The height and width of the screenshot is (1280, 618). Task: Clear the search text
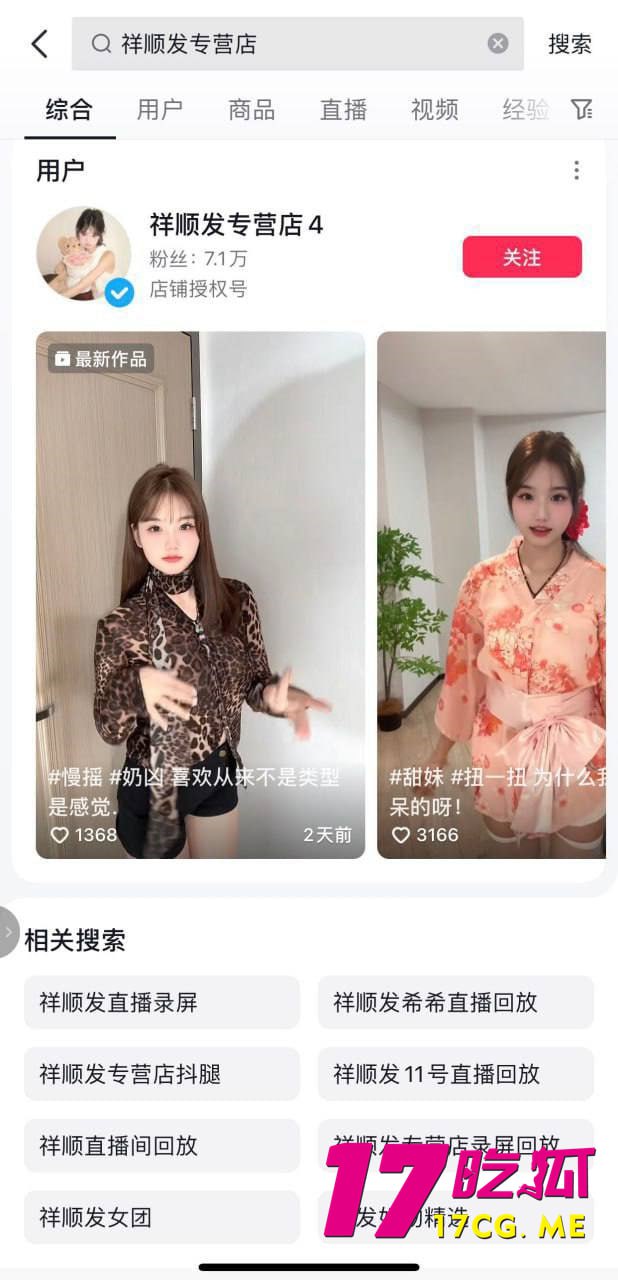point(498,44)
